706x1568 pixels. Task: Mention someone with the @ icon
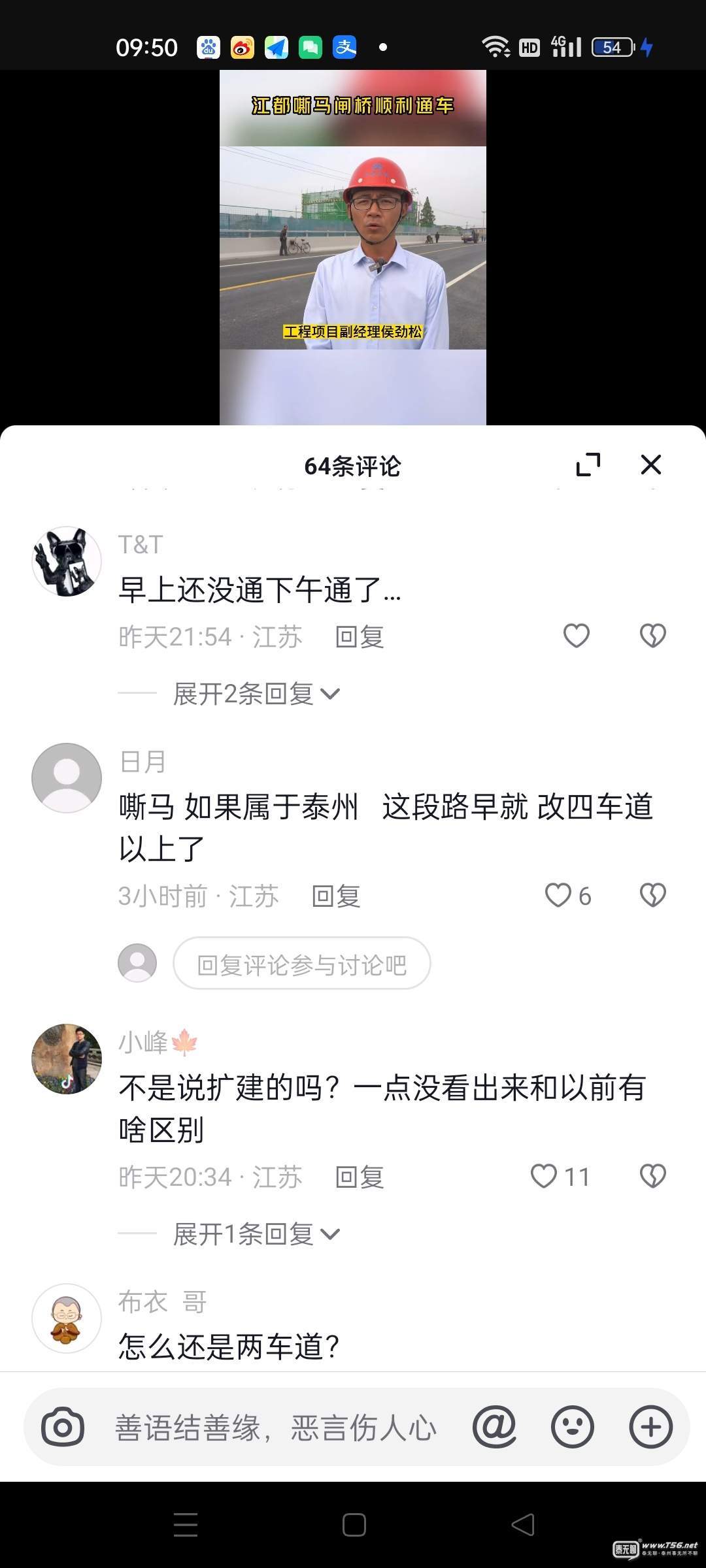pyautogui.click(x=494, y=1428)
